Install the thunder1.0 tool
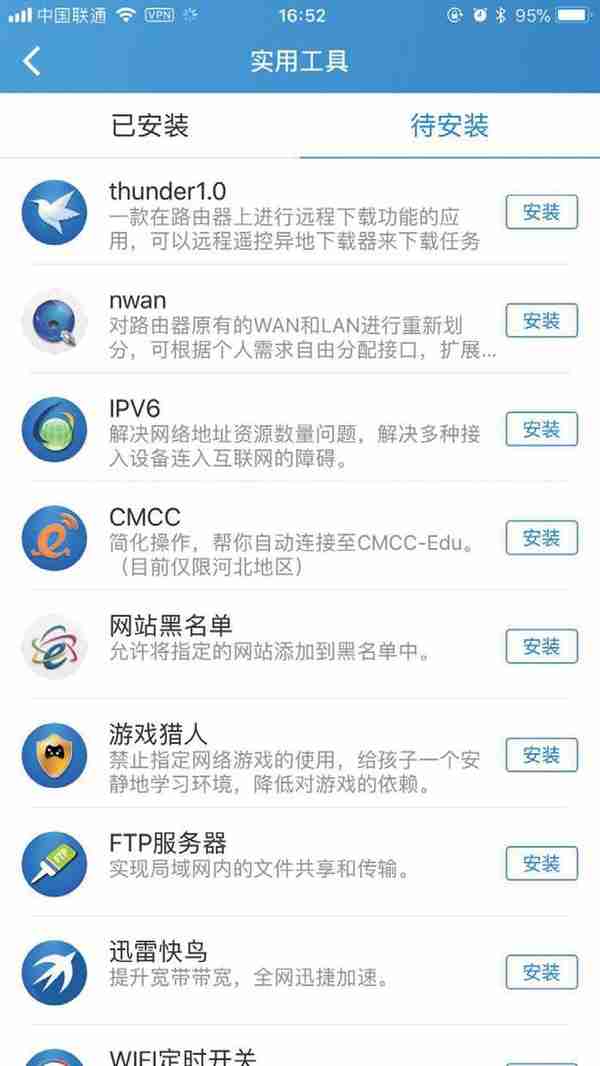Viewport: 600px width, 1066px height. (542, 212)
